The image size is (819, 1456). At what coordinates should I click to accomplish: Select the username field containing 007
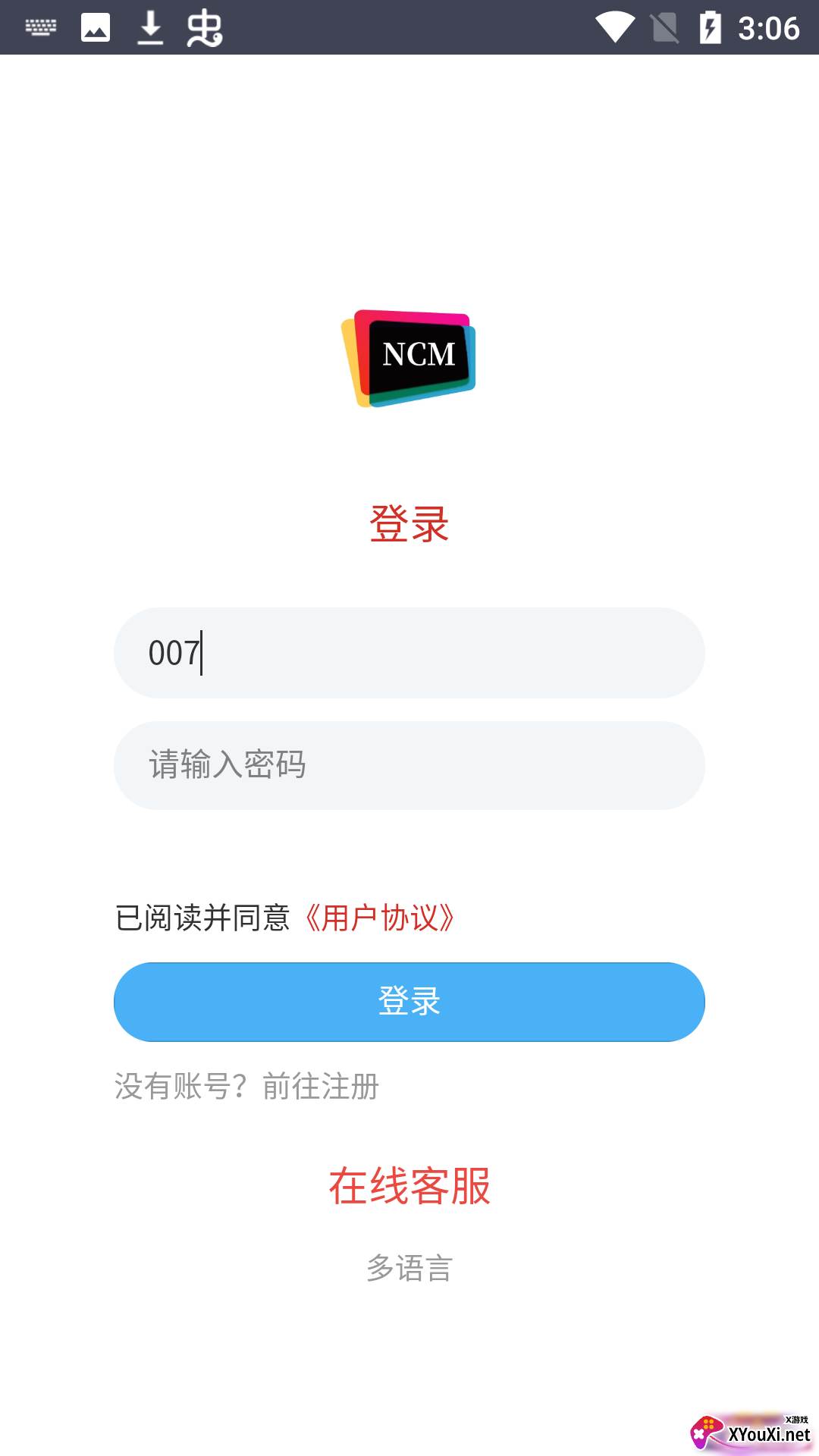pos(408,652)
